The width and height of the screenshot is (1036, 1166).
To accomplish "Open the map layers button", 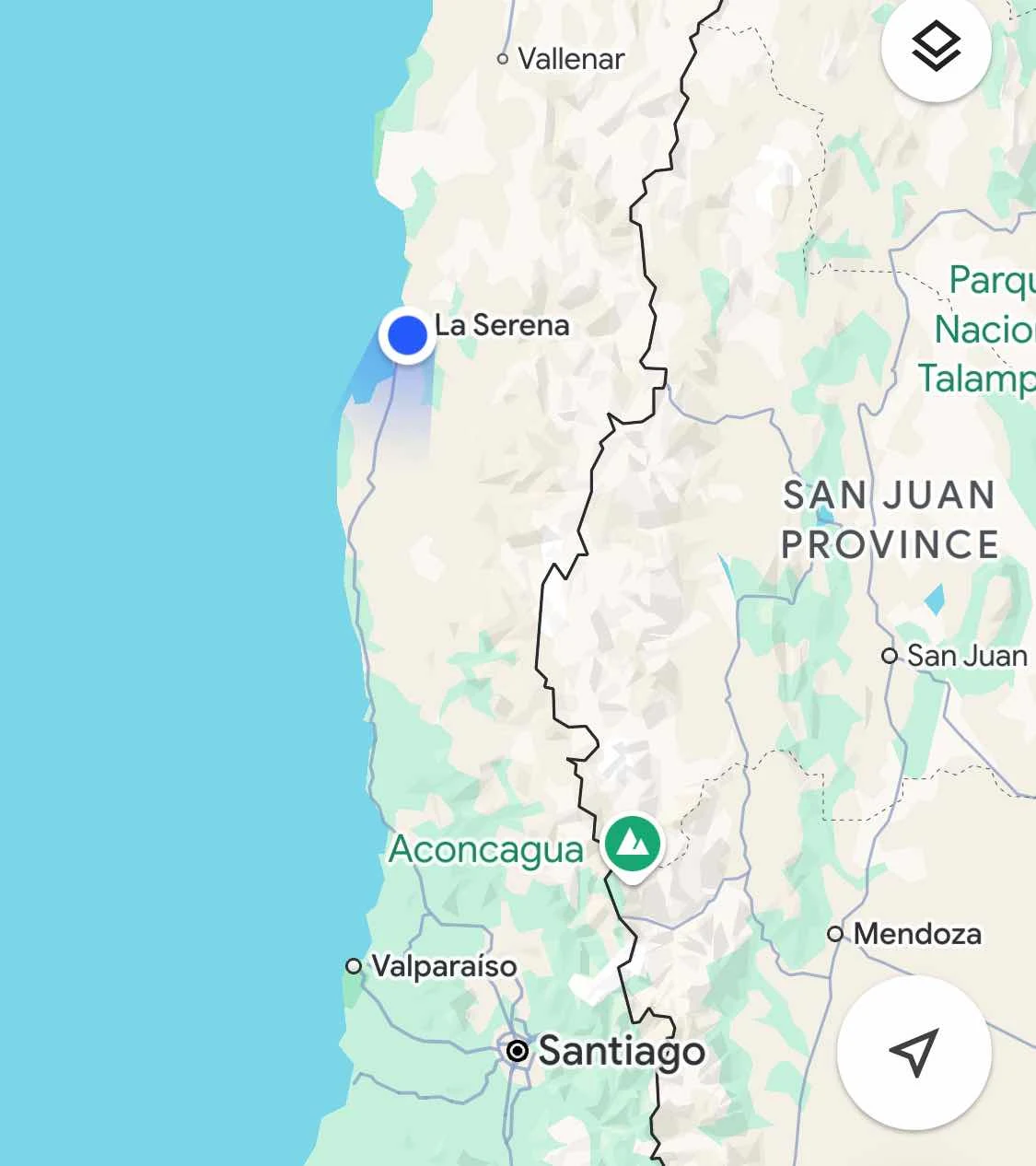I will 936,46.
